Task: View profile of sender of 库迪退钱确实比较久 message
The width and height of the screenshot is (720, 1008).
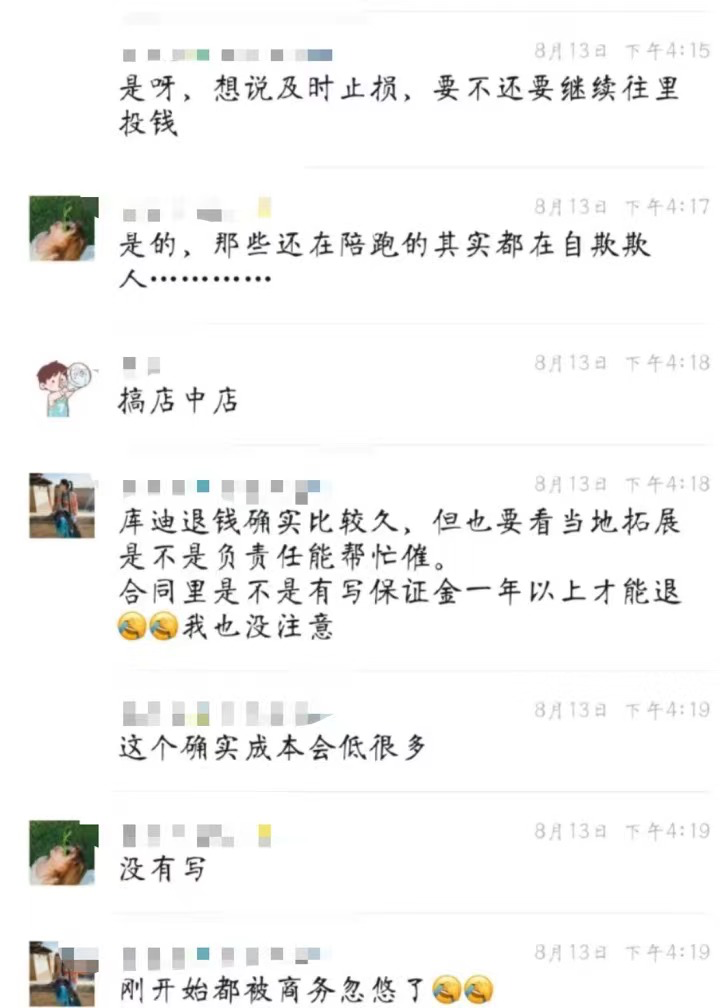Action: [x=62, y=506]
